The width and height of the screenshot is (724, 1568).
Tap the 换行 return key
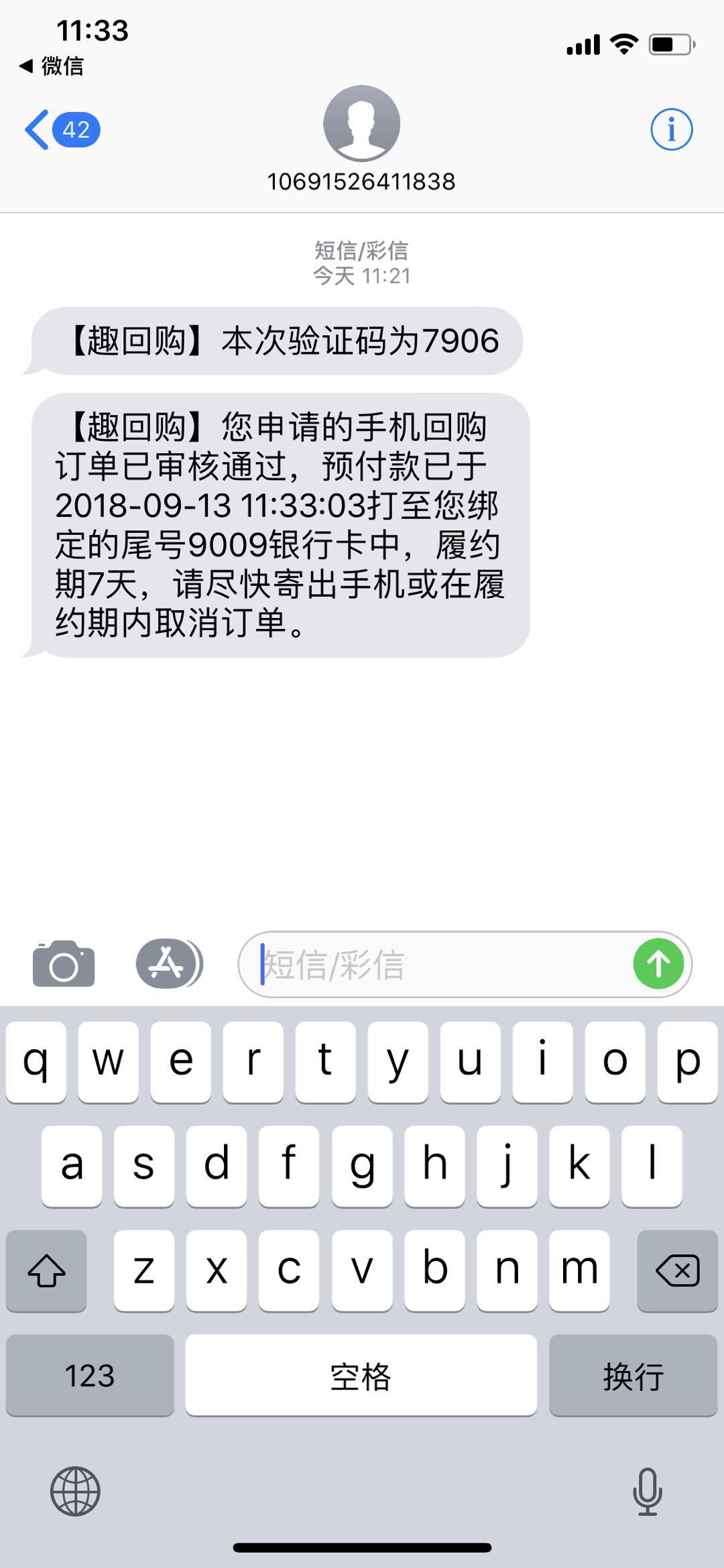pos(633,1376)
